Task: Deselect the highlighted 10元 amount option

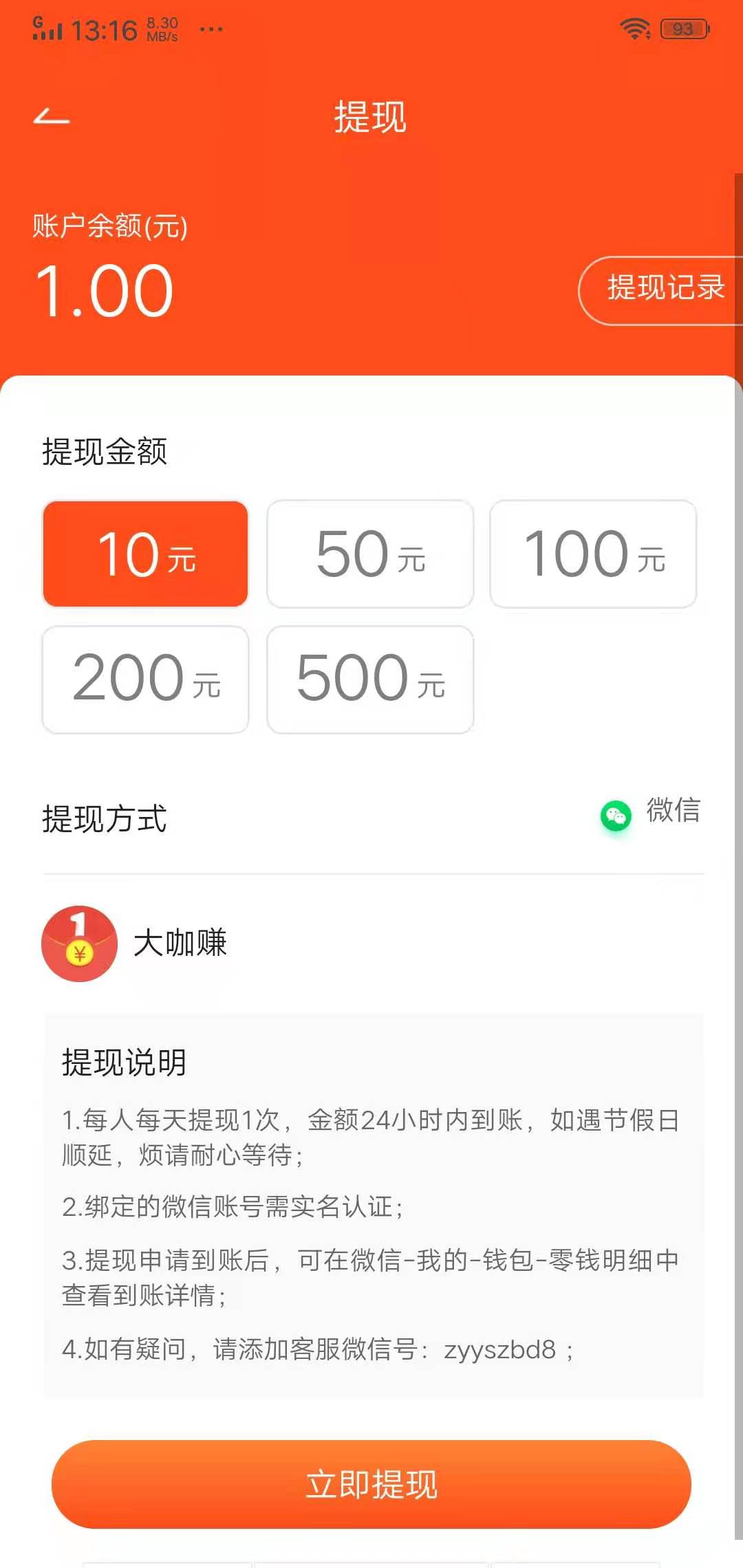Action: coord(145,555)
